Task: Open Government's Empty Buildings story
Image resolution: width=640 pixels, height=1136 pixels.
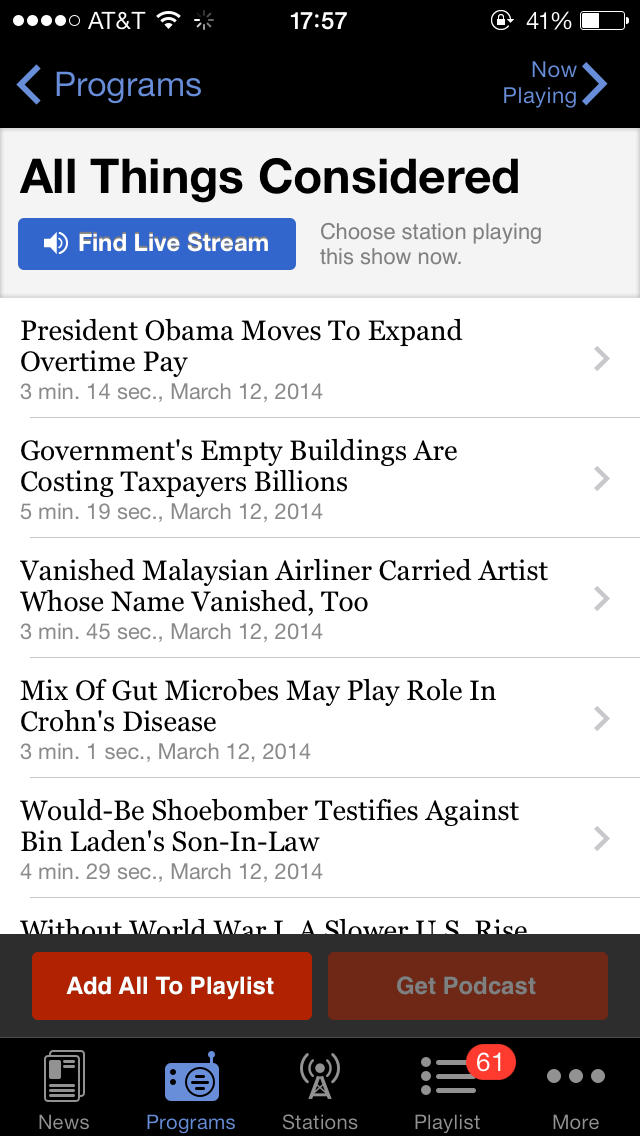Action: [320, 478]
